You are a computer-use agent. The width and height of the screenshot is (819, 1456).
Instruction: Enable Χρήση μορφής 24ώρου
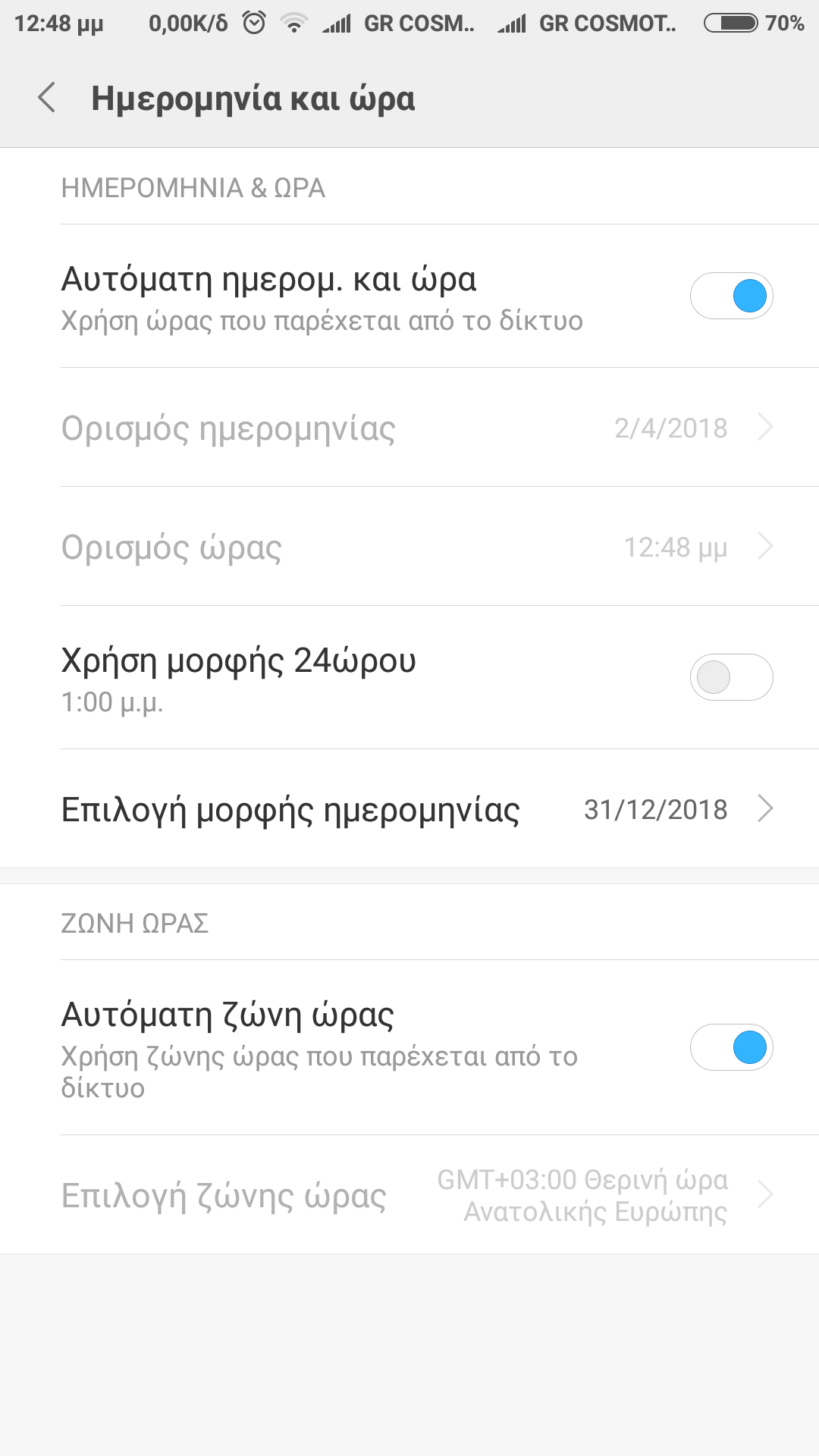(731, 677)
